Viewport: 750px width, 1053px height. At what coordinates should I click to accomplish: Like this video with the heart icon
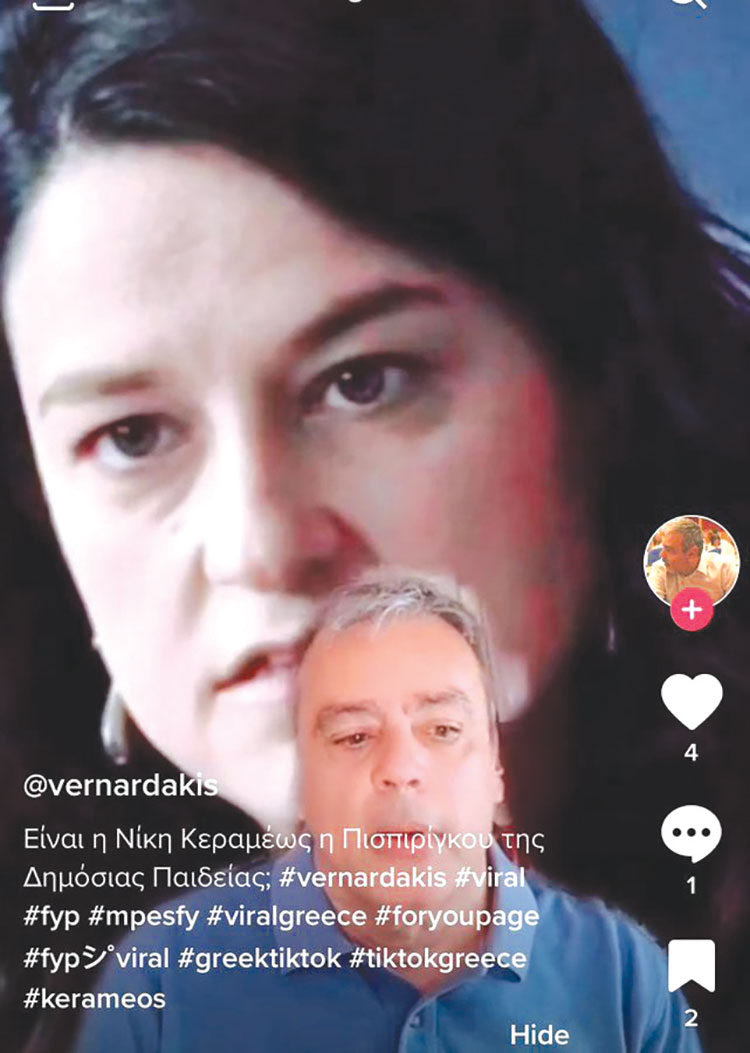point(691,702)
